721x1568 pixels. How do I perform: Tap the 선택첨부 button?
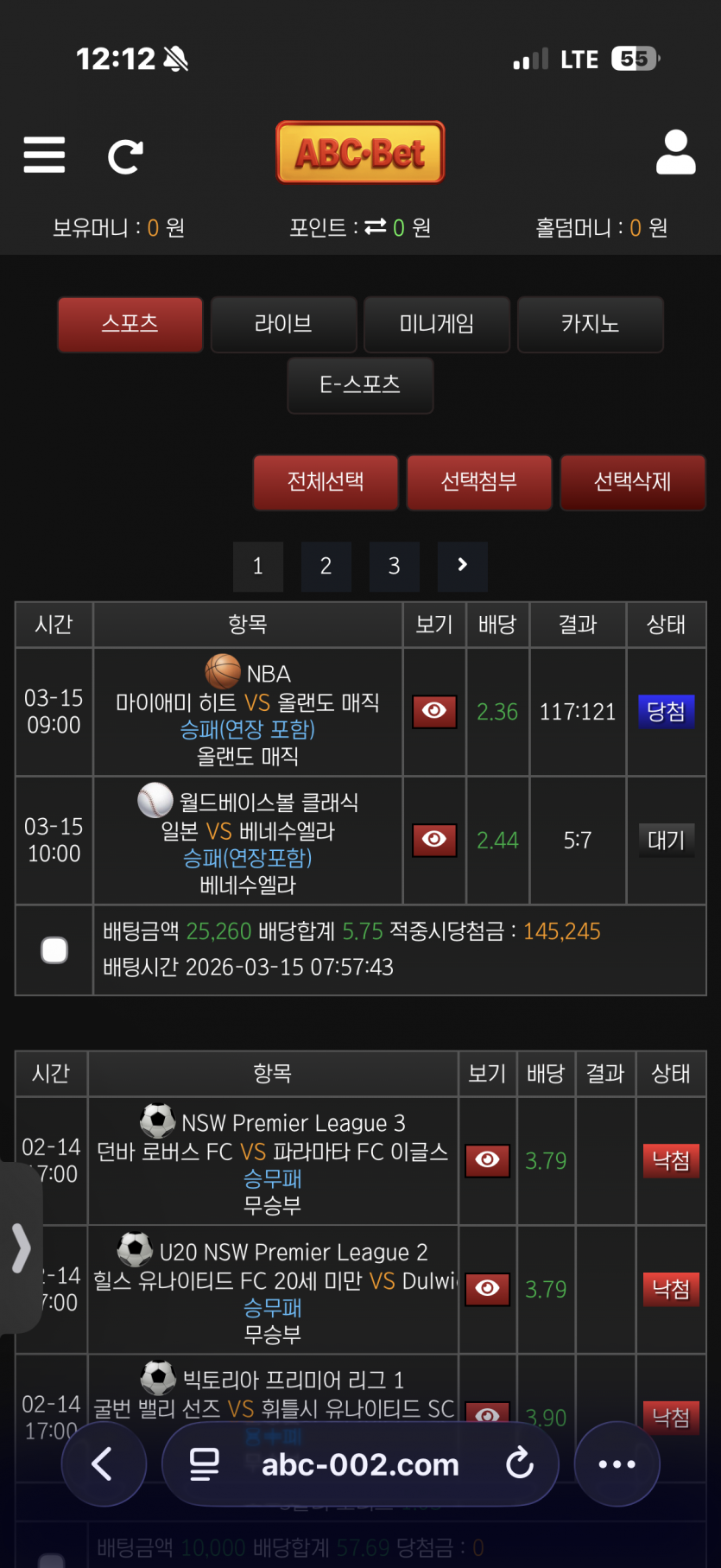[479, 482]
